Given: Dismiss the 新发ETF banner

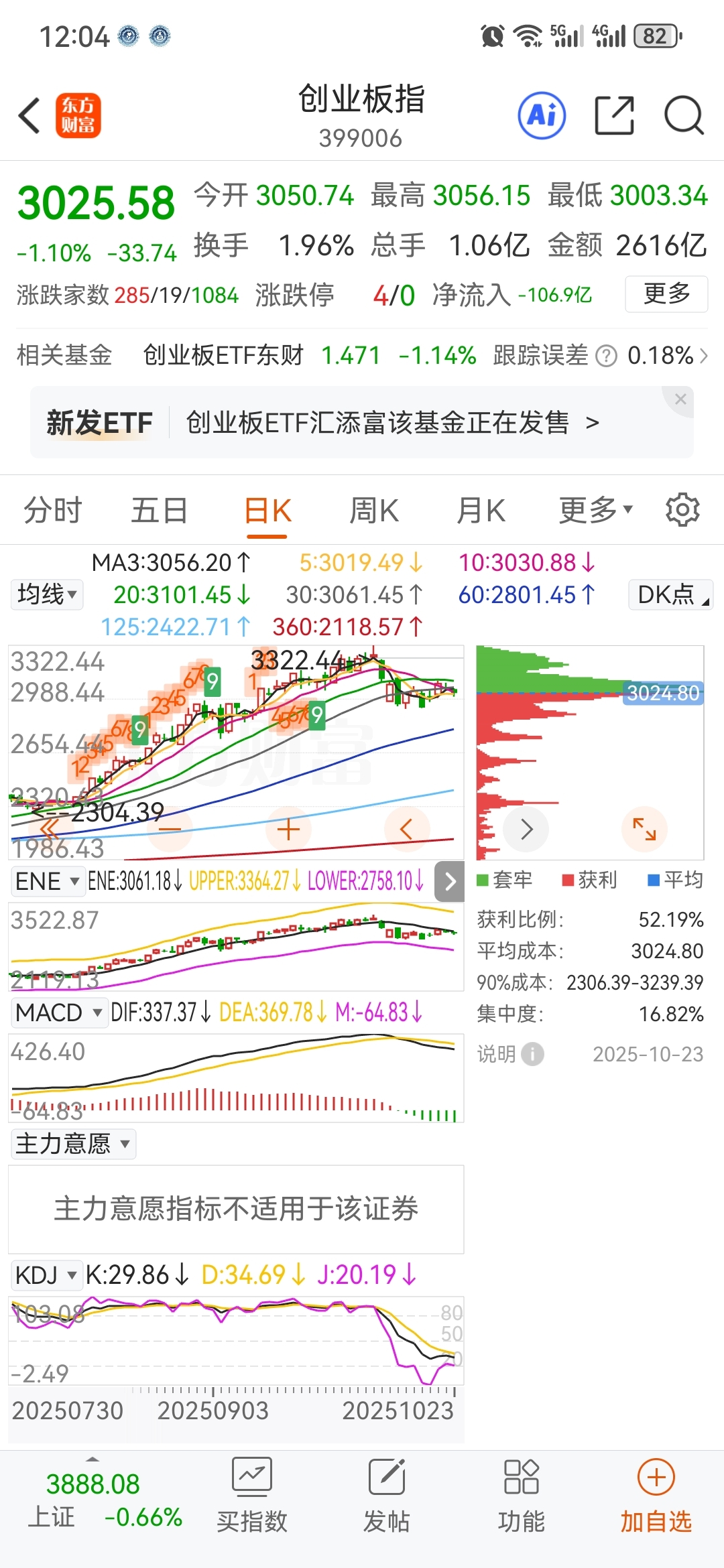Looking at the screenshot, I should (680, 399).
